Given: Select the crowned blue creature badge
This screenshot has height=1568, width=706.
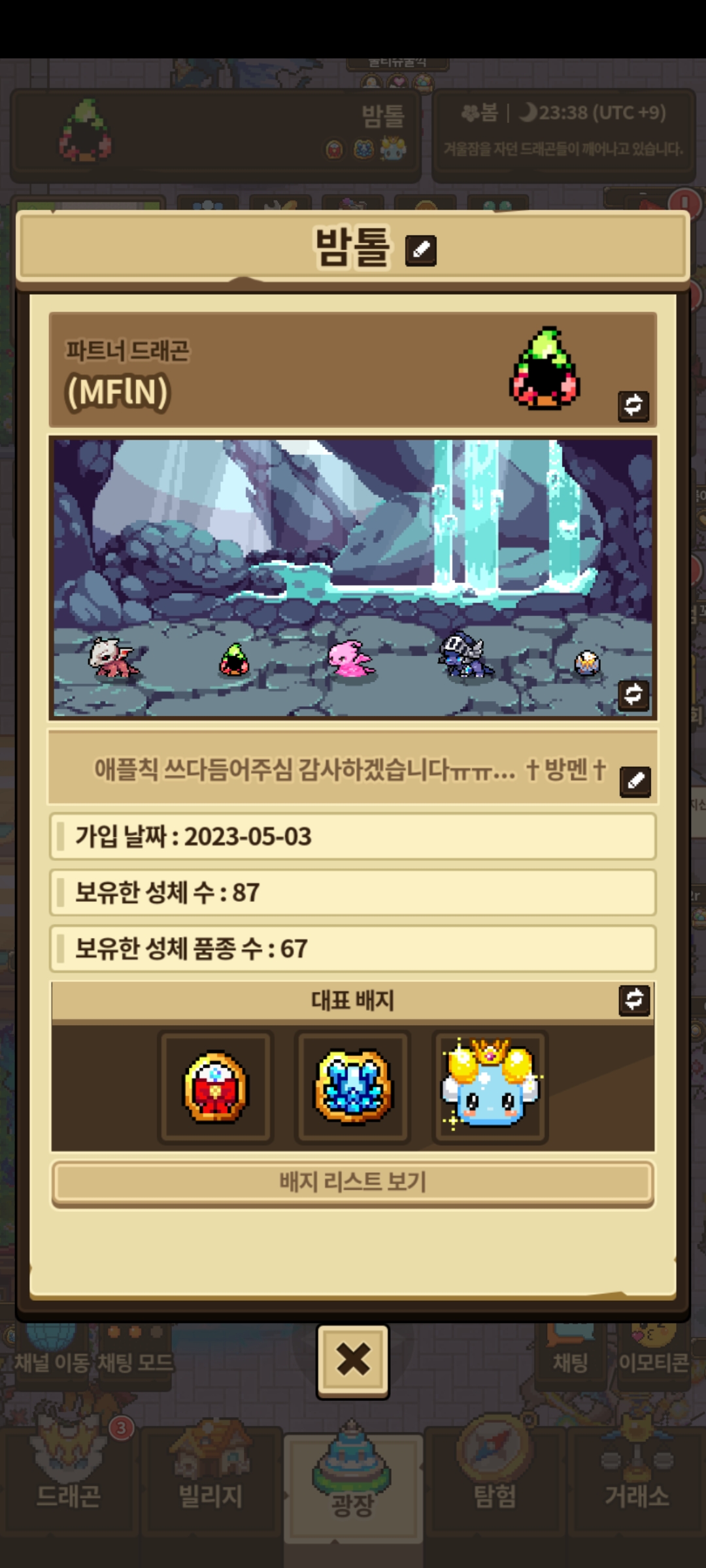Looking at the screenshot, I should point(490,1087).
